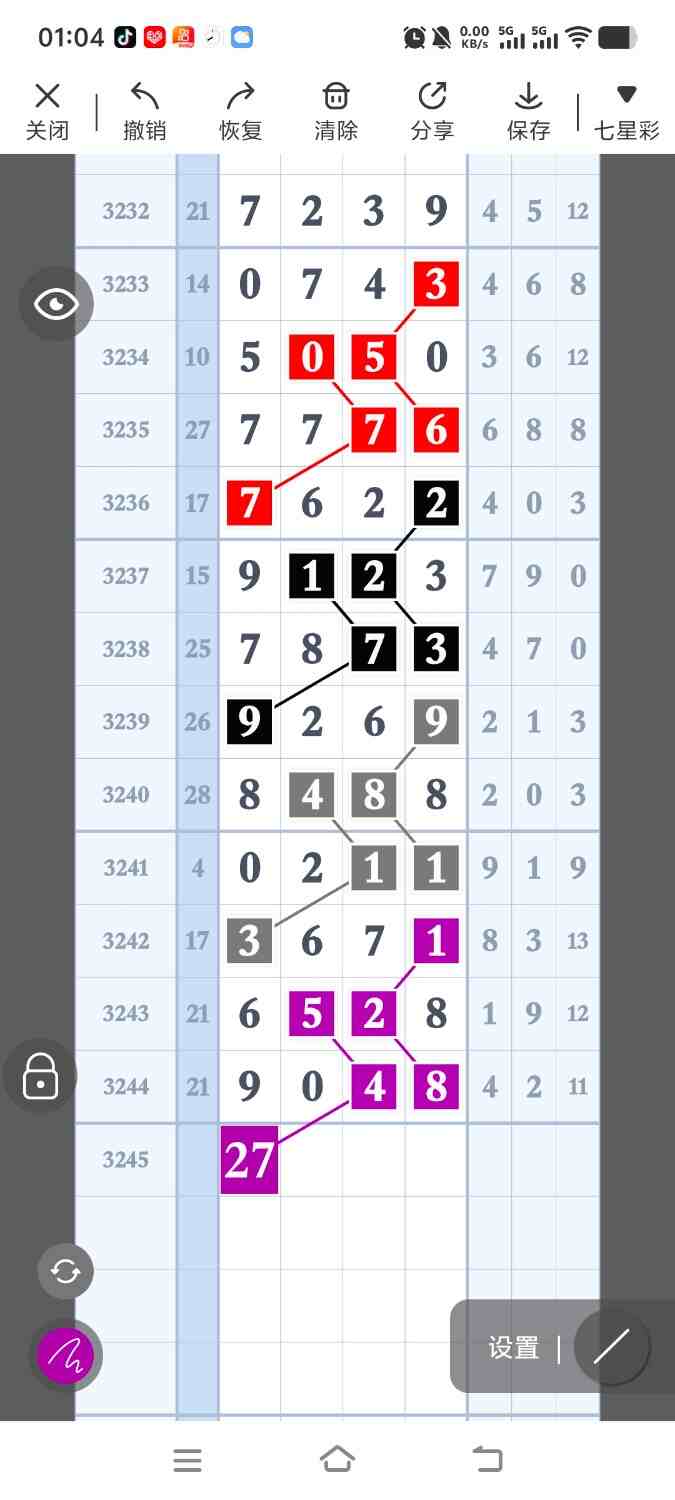Close the chart editor with 关闭
Screen dimensions: 675x1500
47,111
